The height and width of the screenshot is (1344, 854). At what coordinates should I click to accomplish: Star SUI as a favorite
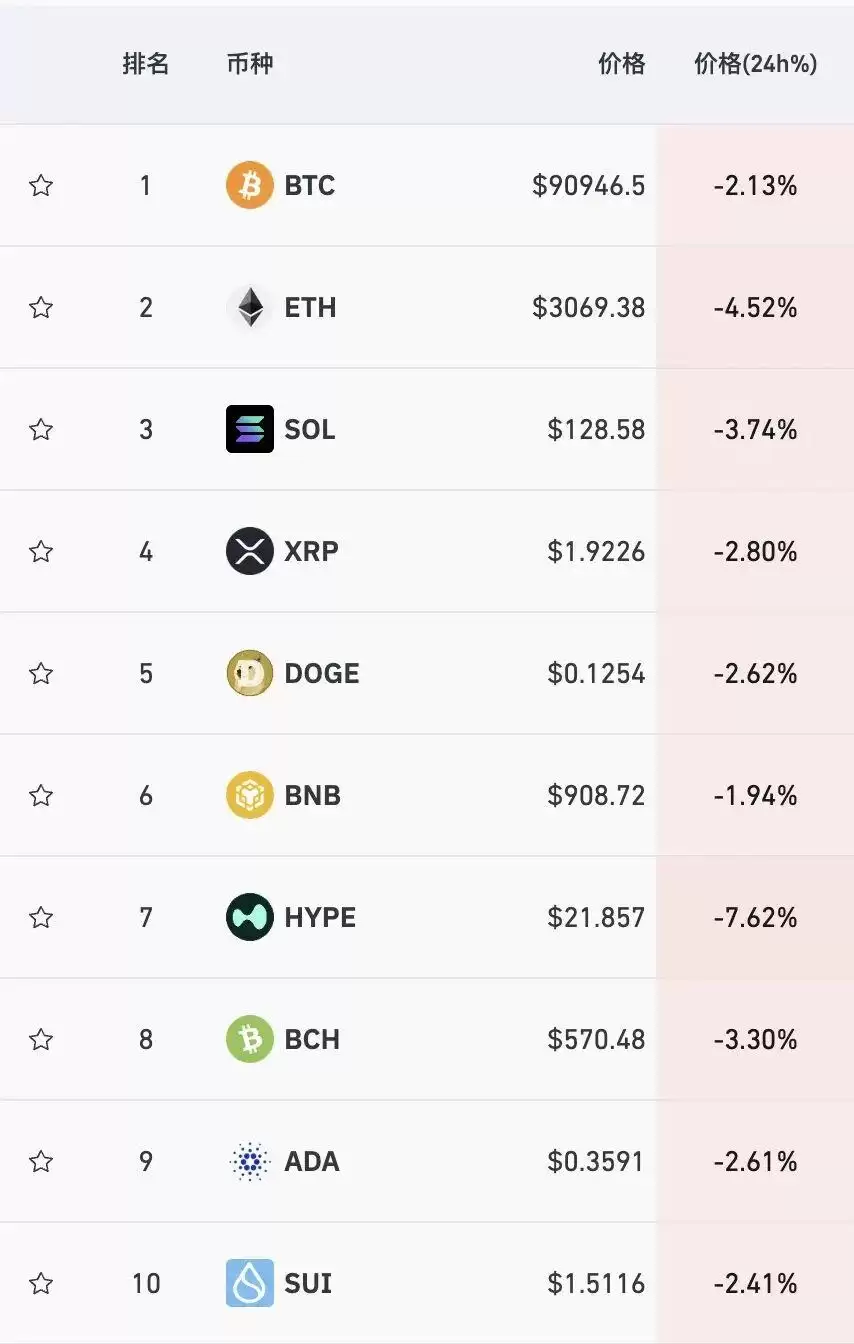(41, 1283)
